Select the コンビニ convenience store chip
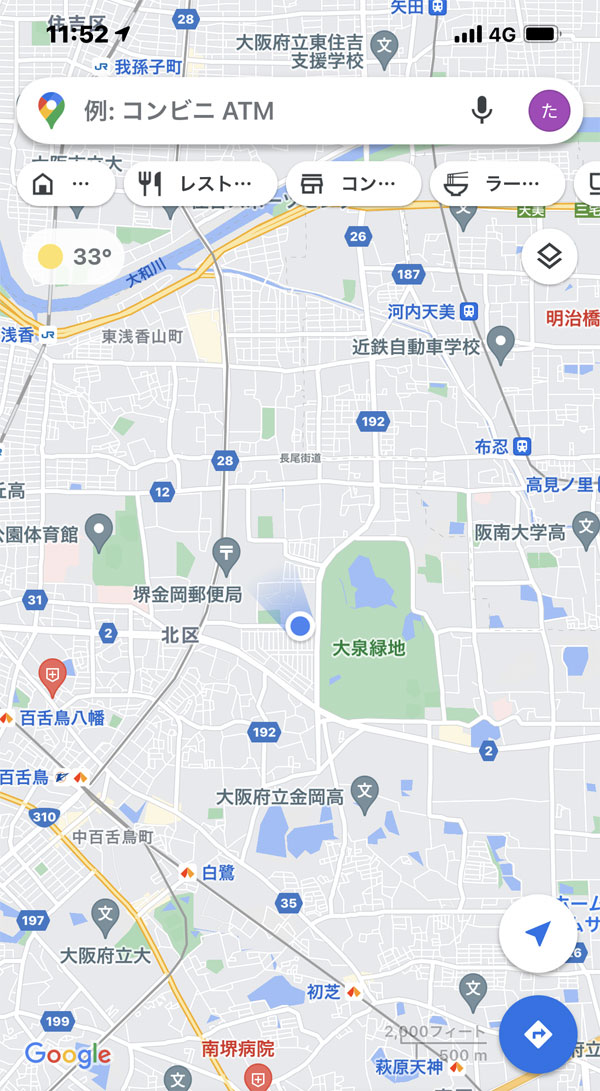 (x=353, y=184)
